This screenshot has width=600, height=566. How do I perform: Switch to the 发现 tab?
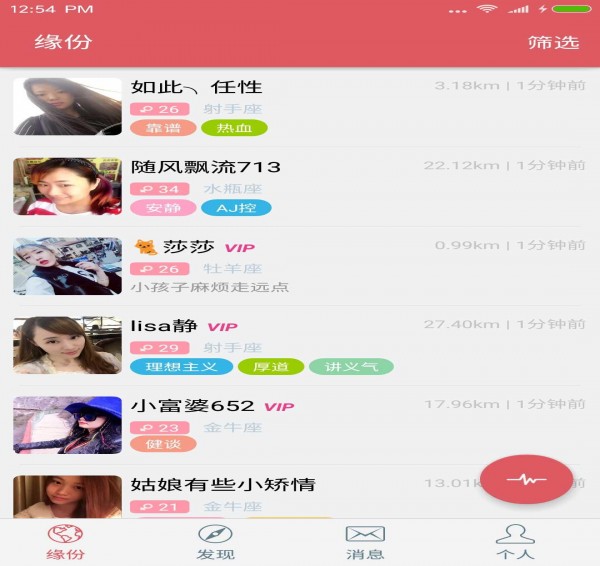(215, 542)
